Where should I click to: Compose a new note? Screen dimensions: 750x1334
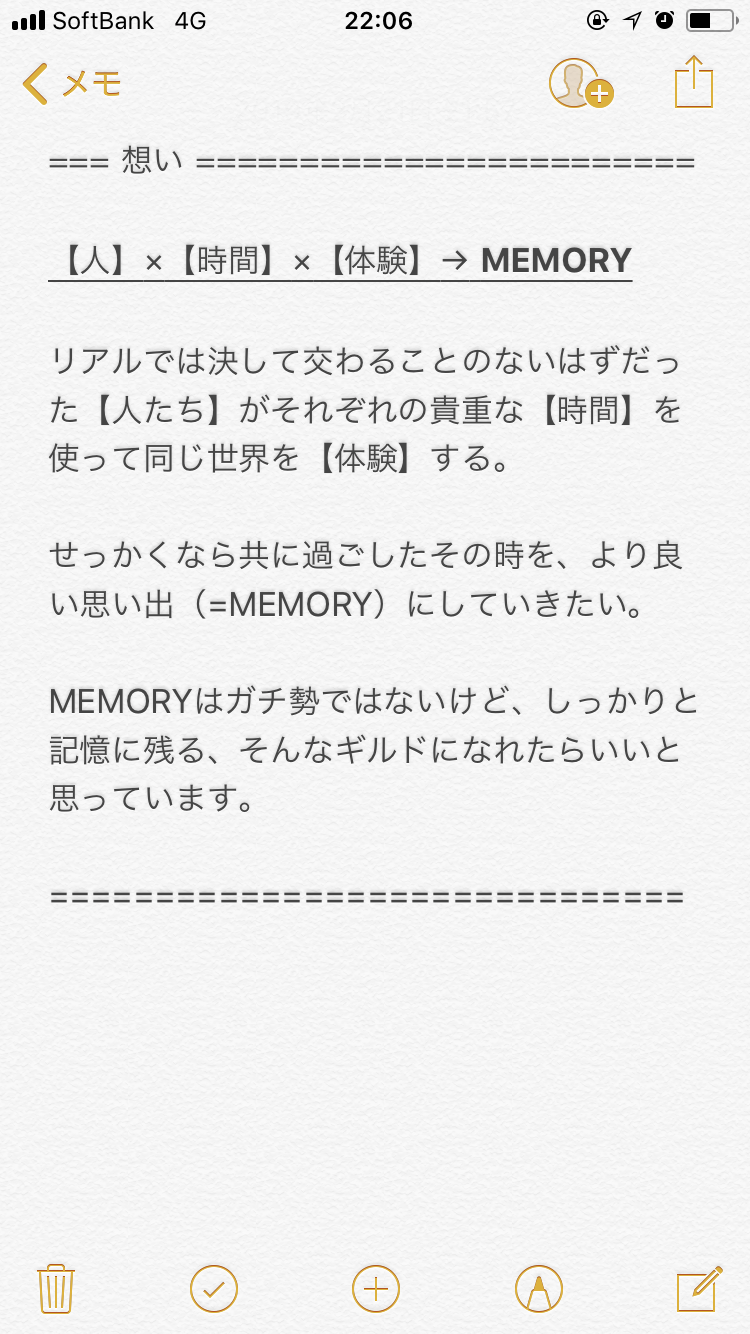click(699, 1287)
